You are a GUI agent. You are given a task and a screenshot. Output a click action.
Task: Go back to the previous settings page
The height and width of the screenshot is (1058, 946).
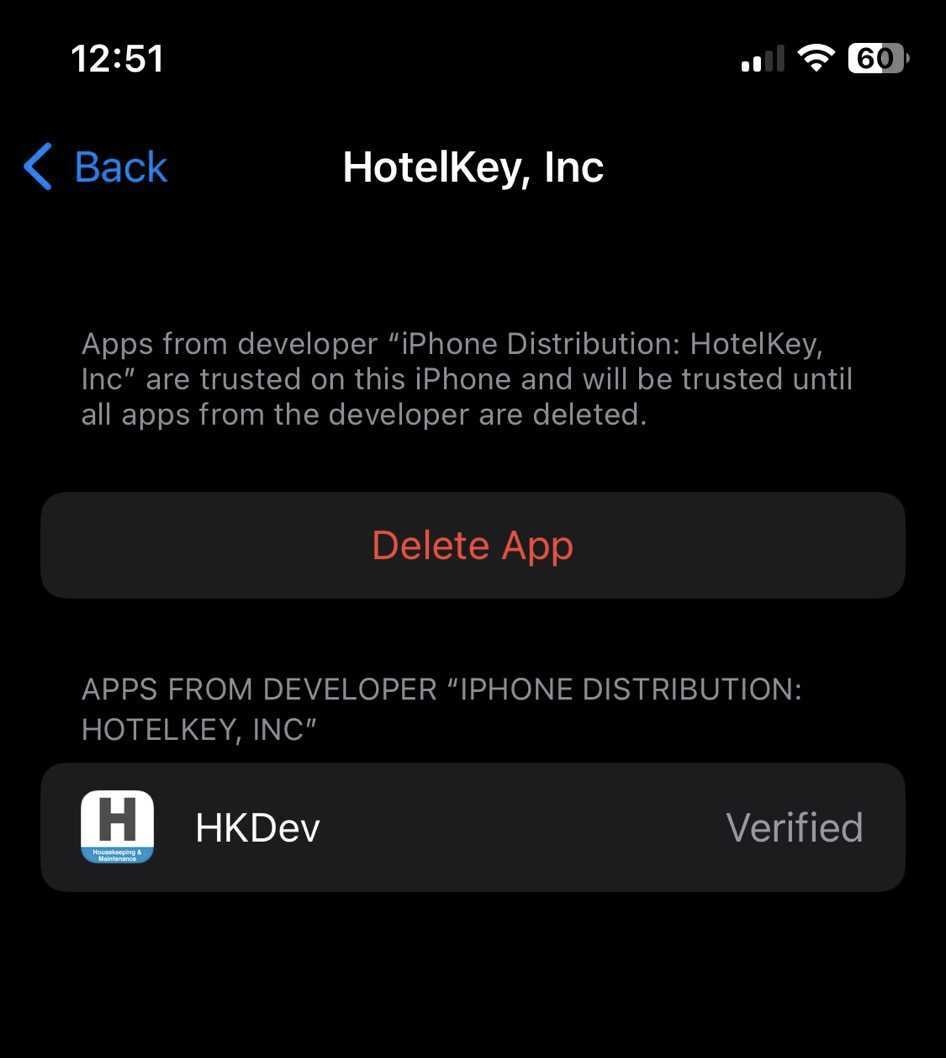[x=97, y=167]
